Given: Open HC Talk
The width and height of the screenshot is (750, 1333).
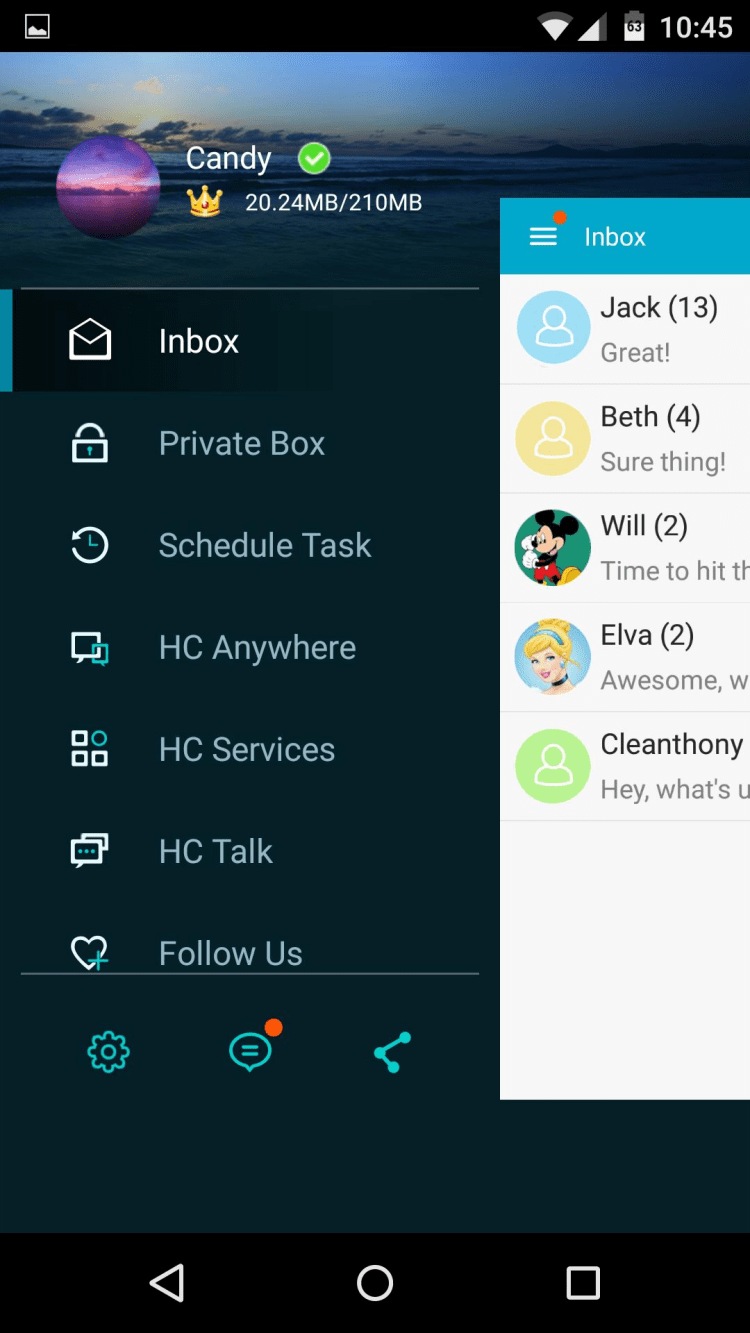Looking at the screenshot, I should click(x=215, y=851).
